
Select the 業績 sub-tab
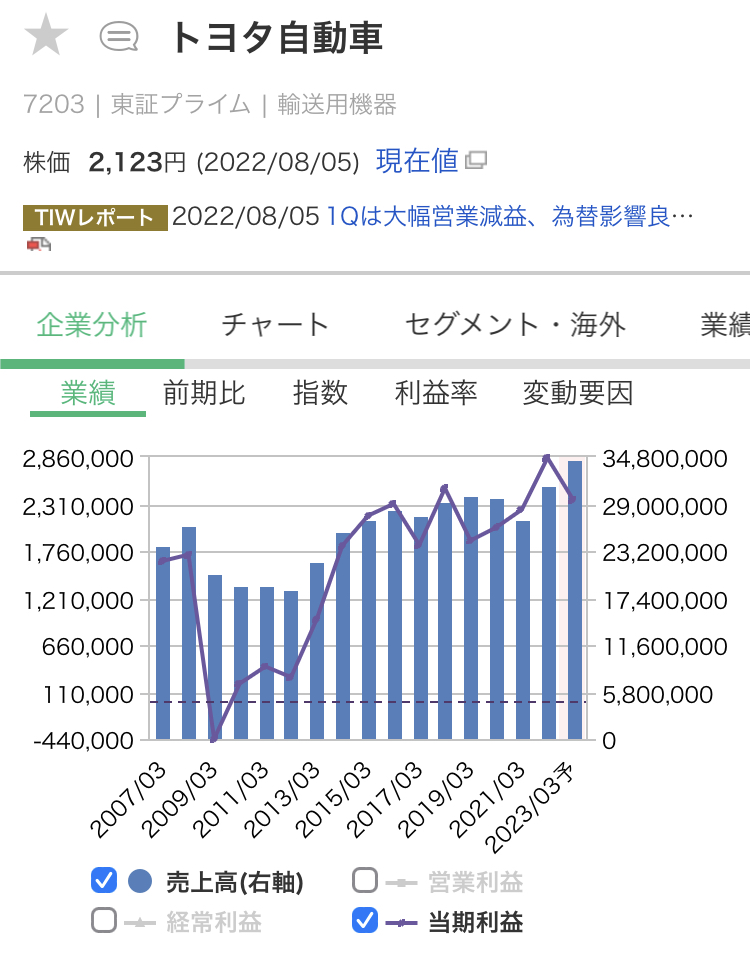click(x=88, y=393)
